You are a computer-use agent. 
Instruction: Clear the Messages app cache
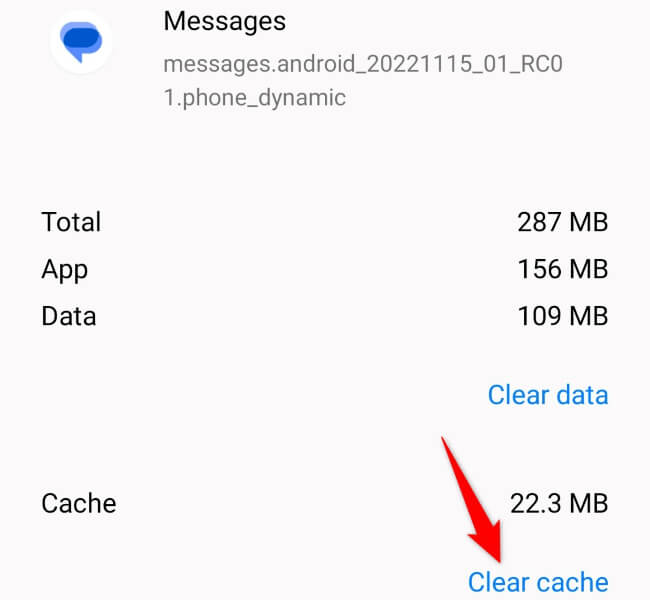[538, 581]
